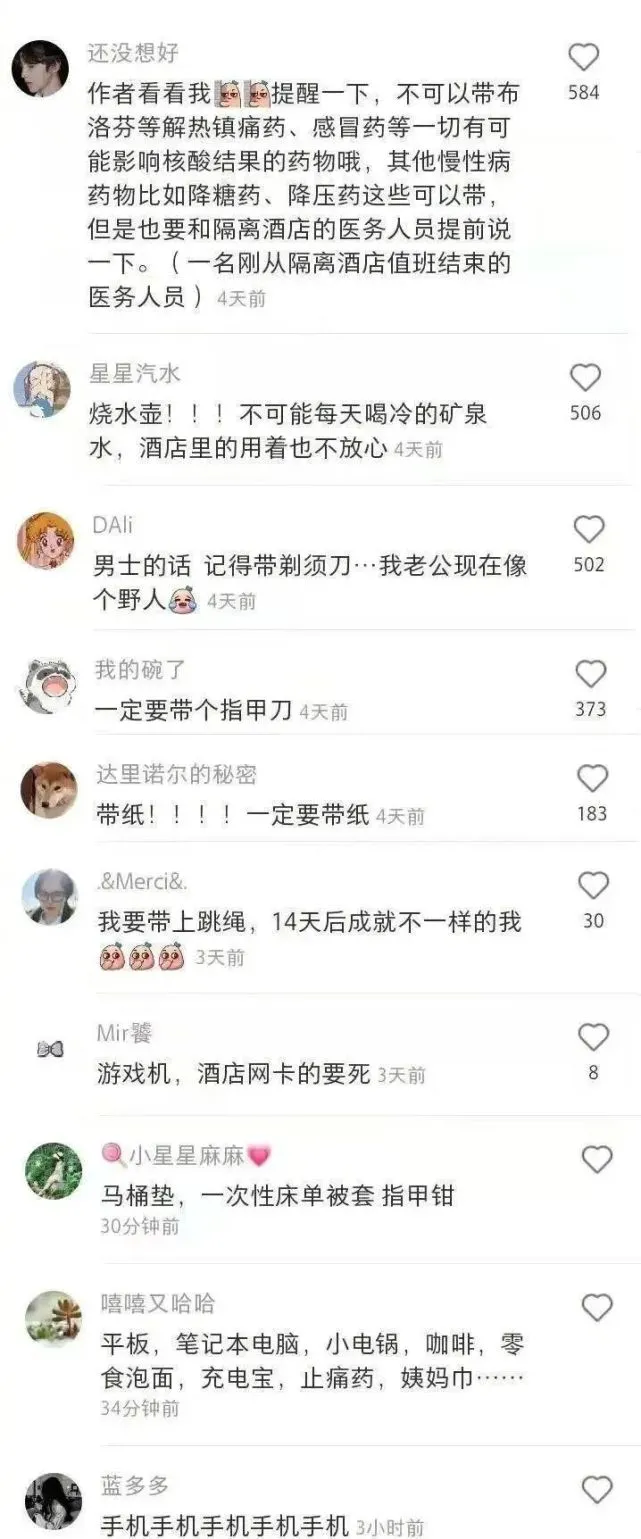
Task: Like 星星汽水's comment about the kettle
Action: tap(585, 378)
